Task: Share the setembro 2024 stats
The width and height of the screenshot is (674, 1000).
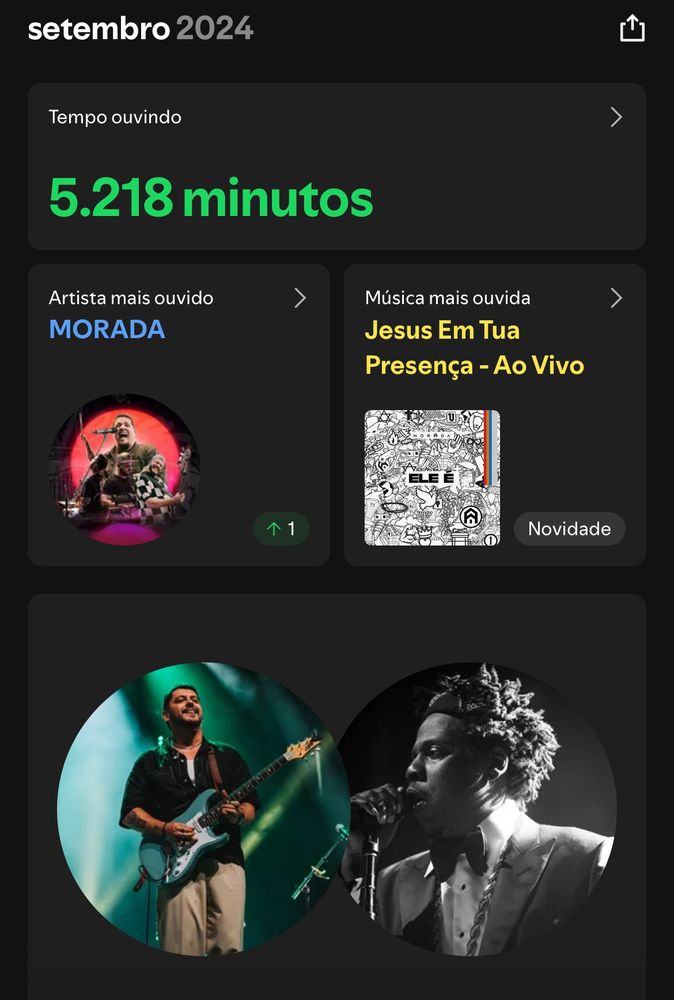Action: (x=632, y=29)
